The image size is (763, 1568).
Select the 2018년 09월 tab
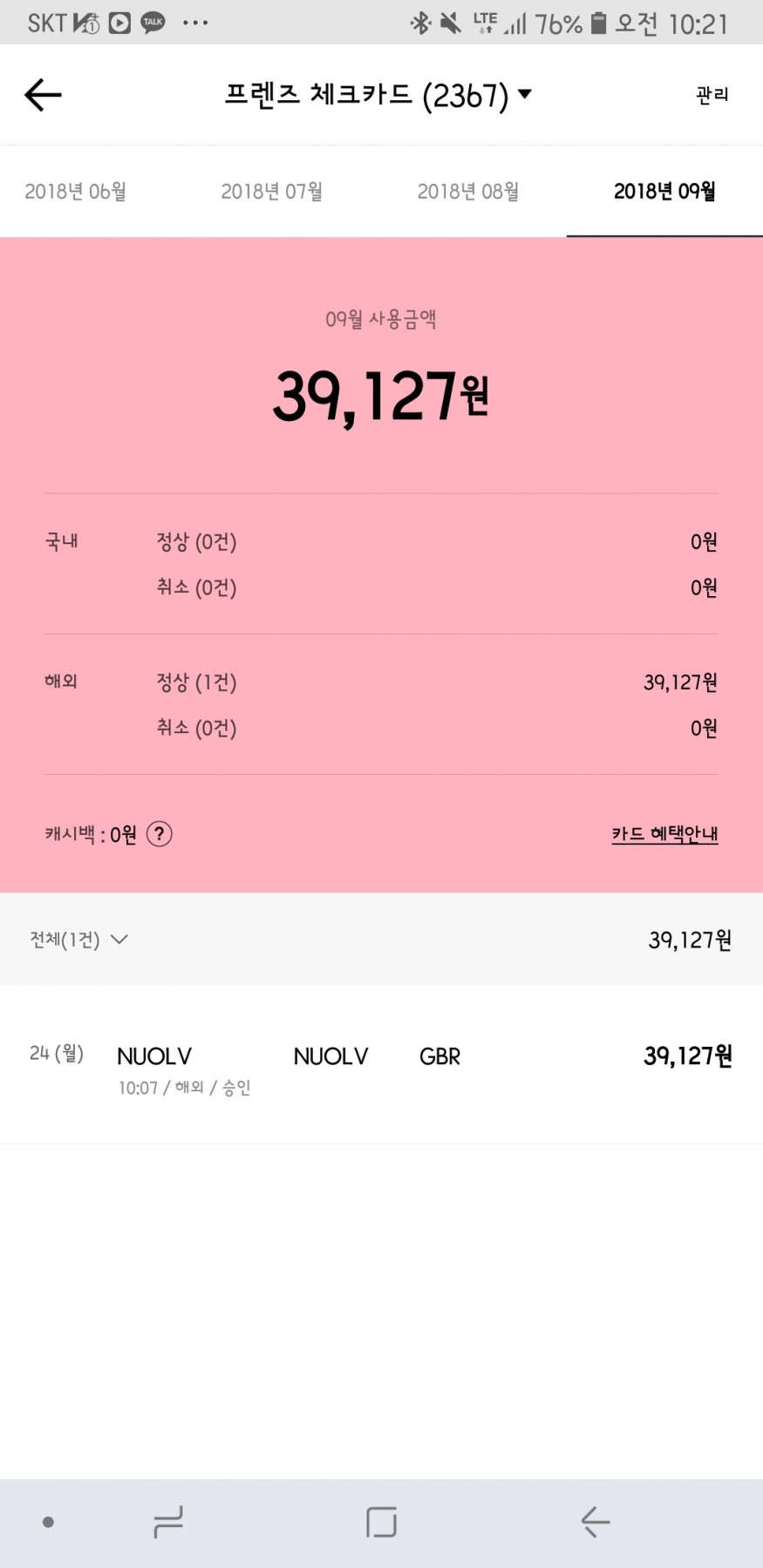coord(664,191)
